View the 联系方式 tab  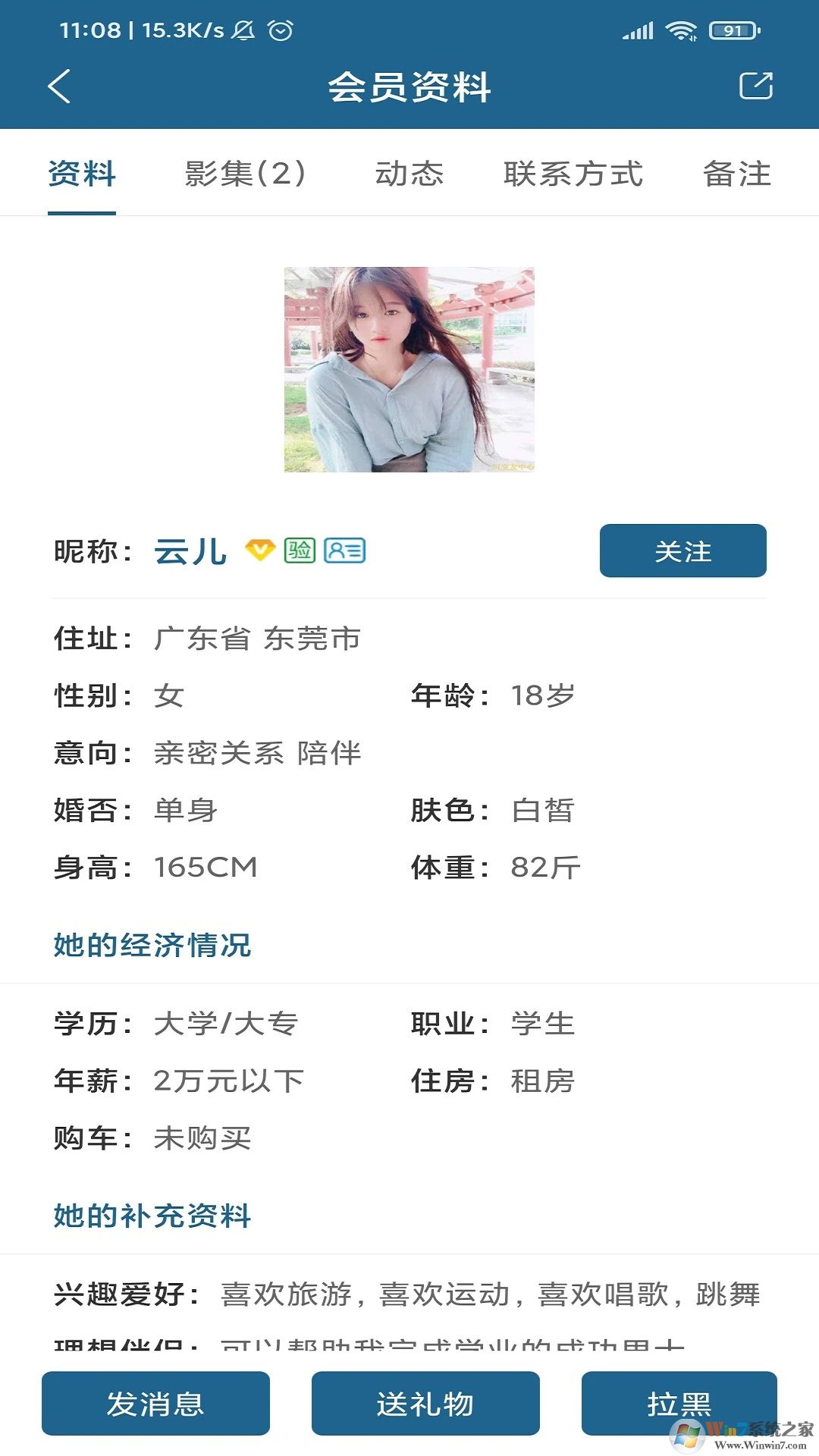pyautogui.click(x=573, y=174)
